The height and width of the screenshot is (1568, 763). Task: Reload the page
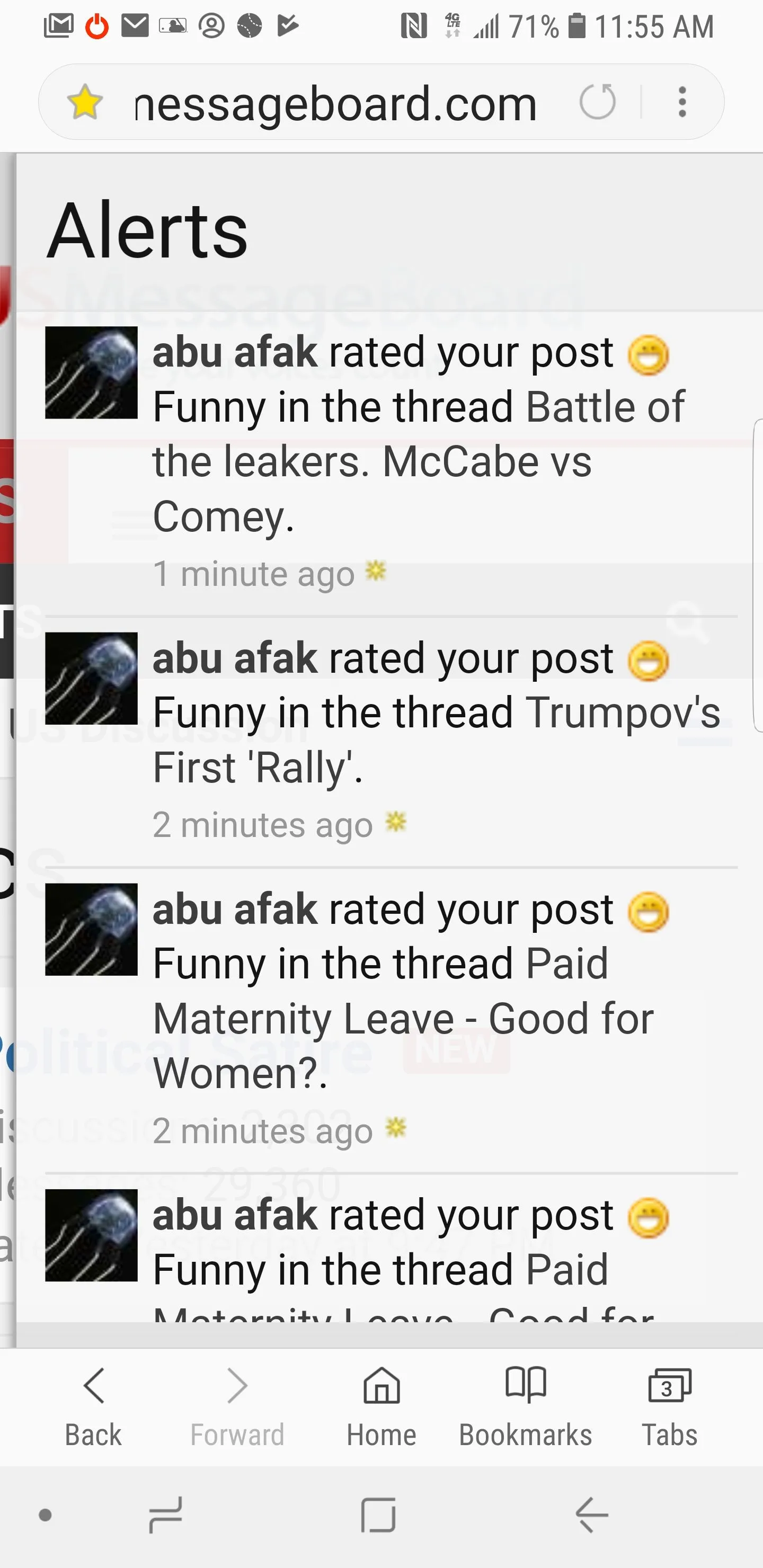click(x=597, y=102)
